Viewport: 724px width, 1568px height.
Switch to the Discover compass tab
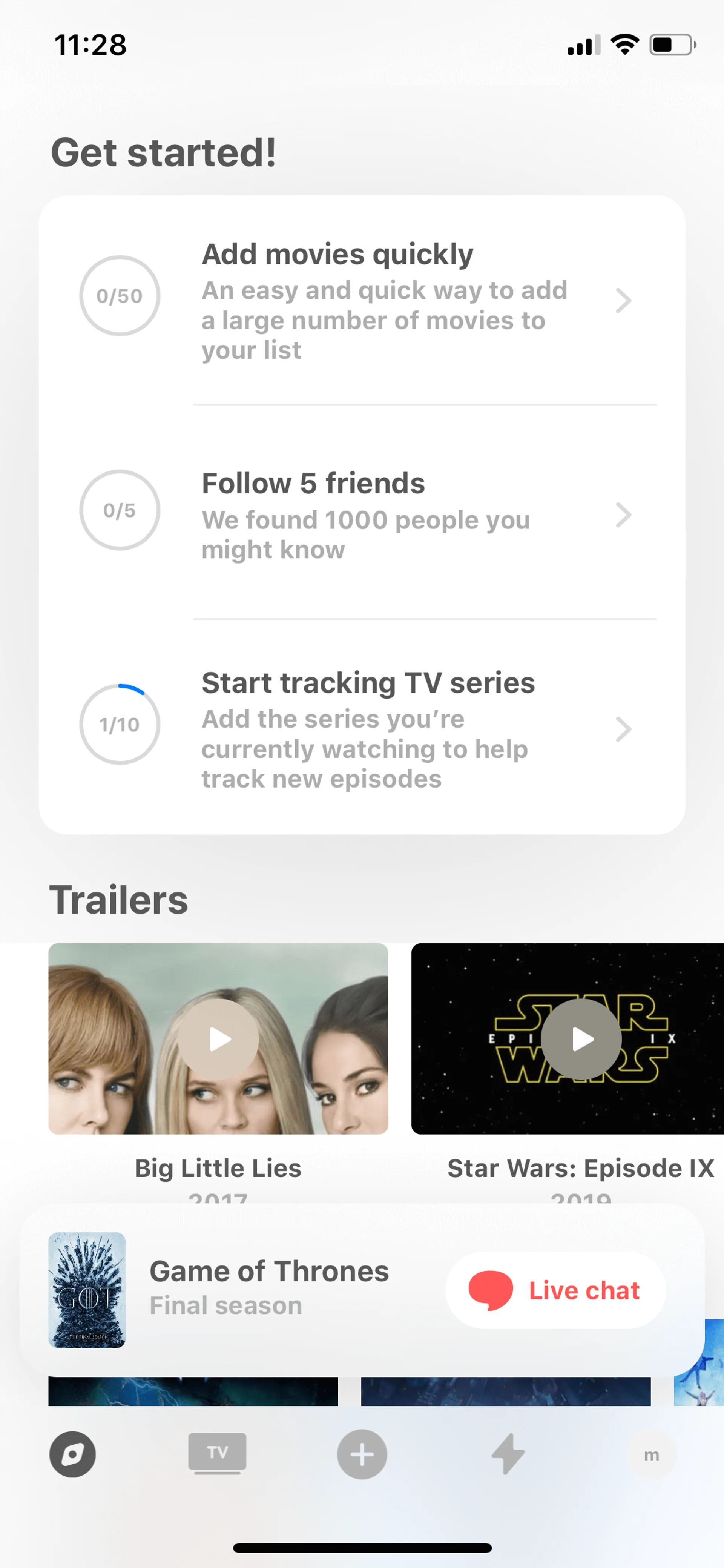click(x=72, y=1454)
